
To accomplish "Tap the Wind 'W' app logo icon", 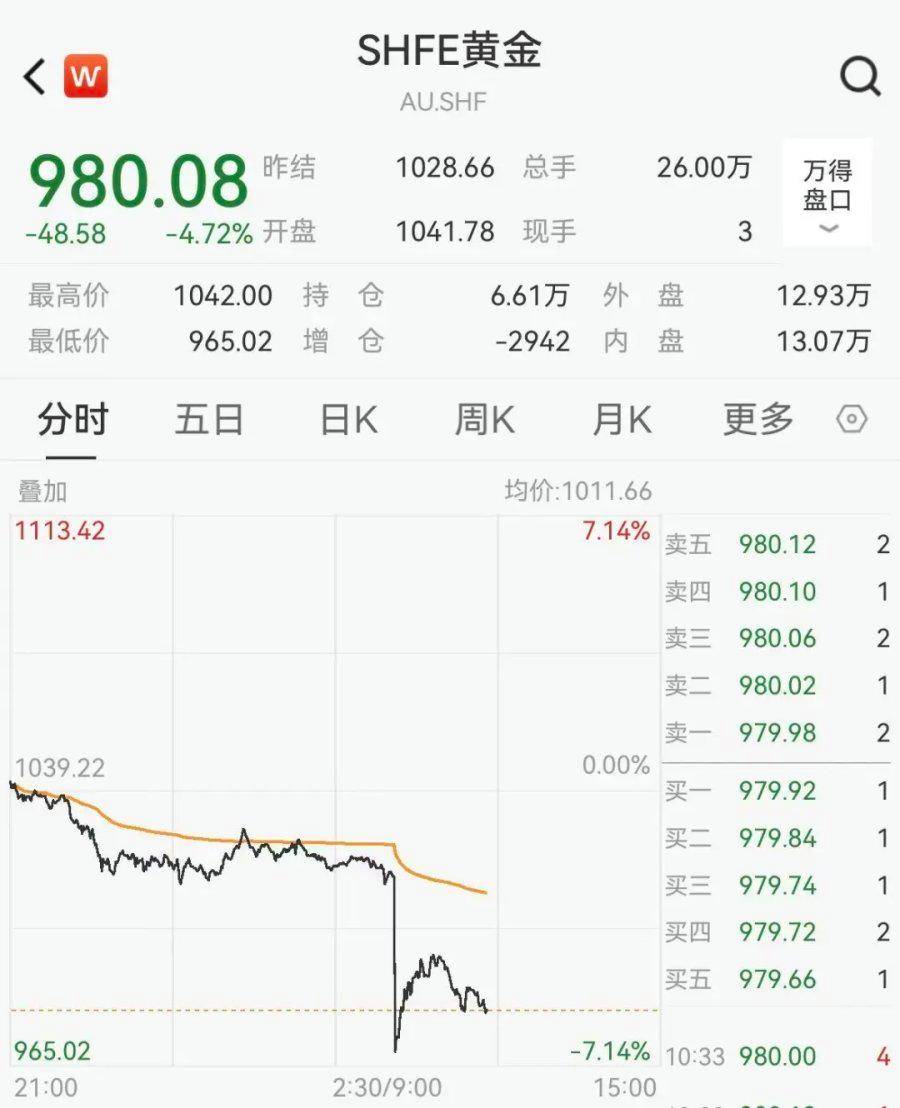I will 84,74.
